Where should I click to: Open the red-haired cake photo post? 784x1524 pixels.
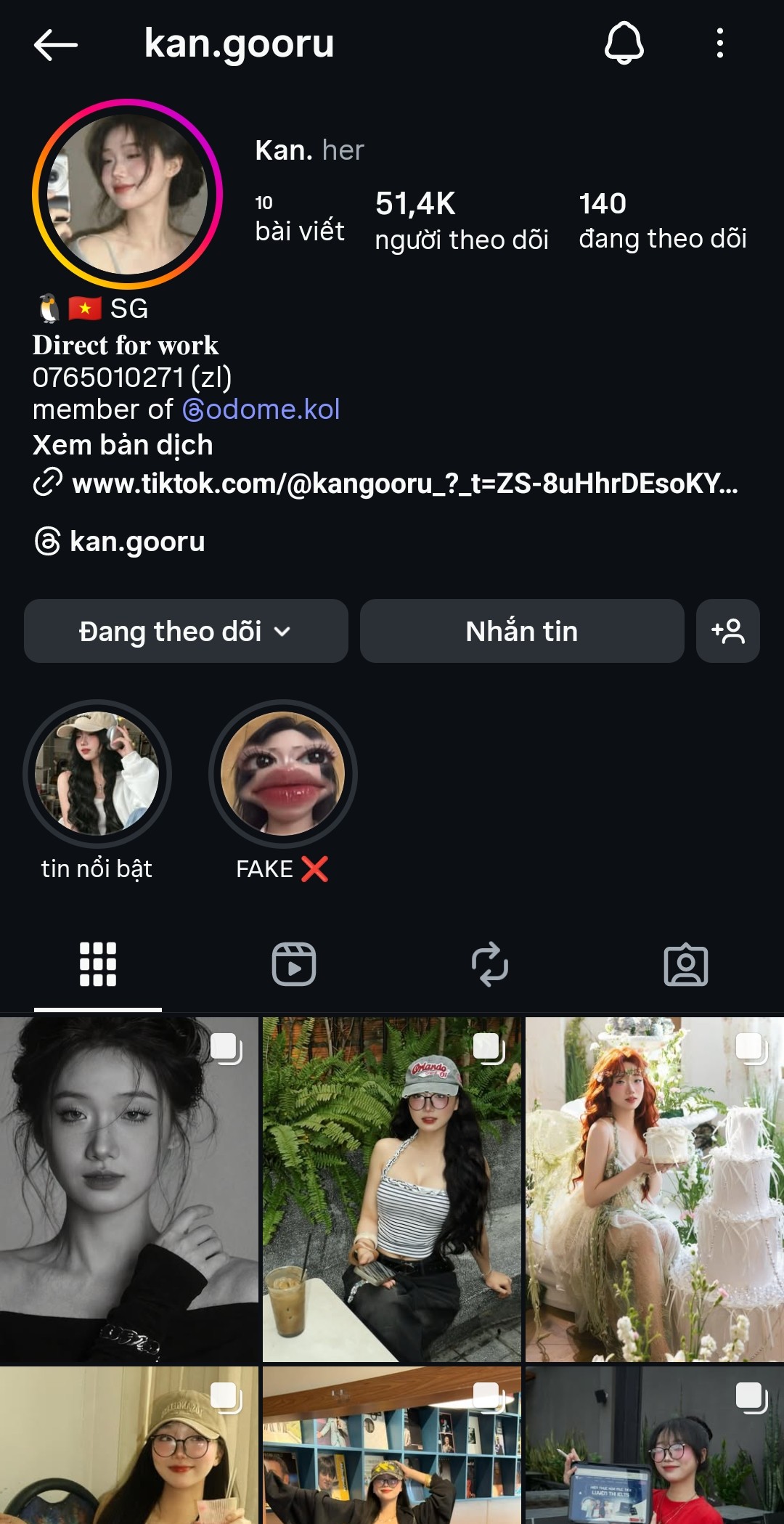click(x=654, y=1189)
